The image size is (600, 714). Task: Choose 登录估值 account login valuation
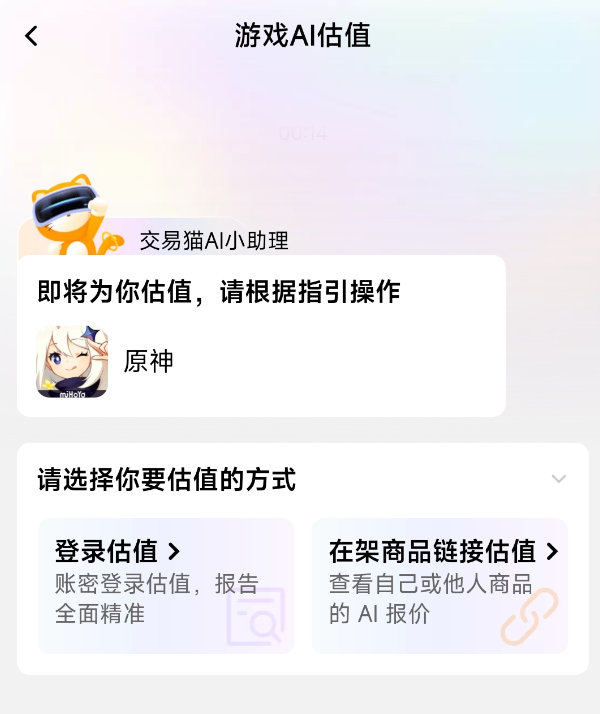(165, 585)
